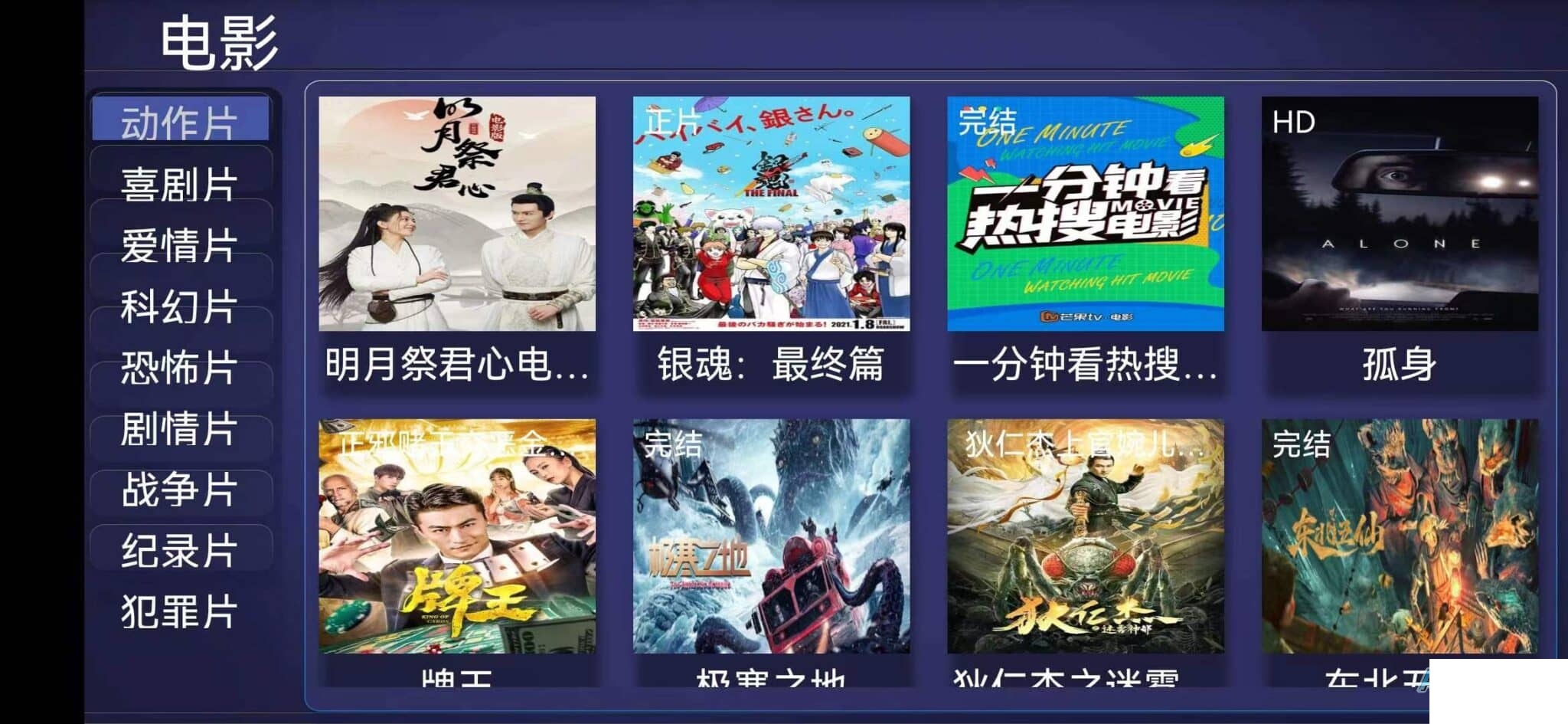
Task: Open the movie 明月祭君心电影版
Action: [457, 214]
